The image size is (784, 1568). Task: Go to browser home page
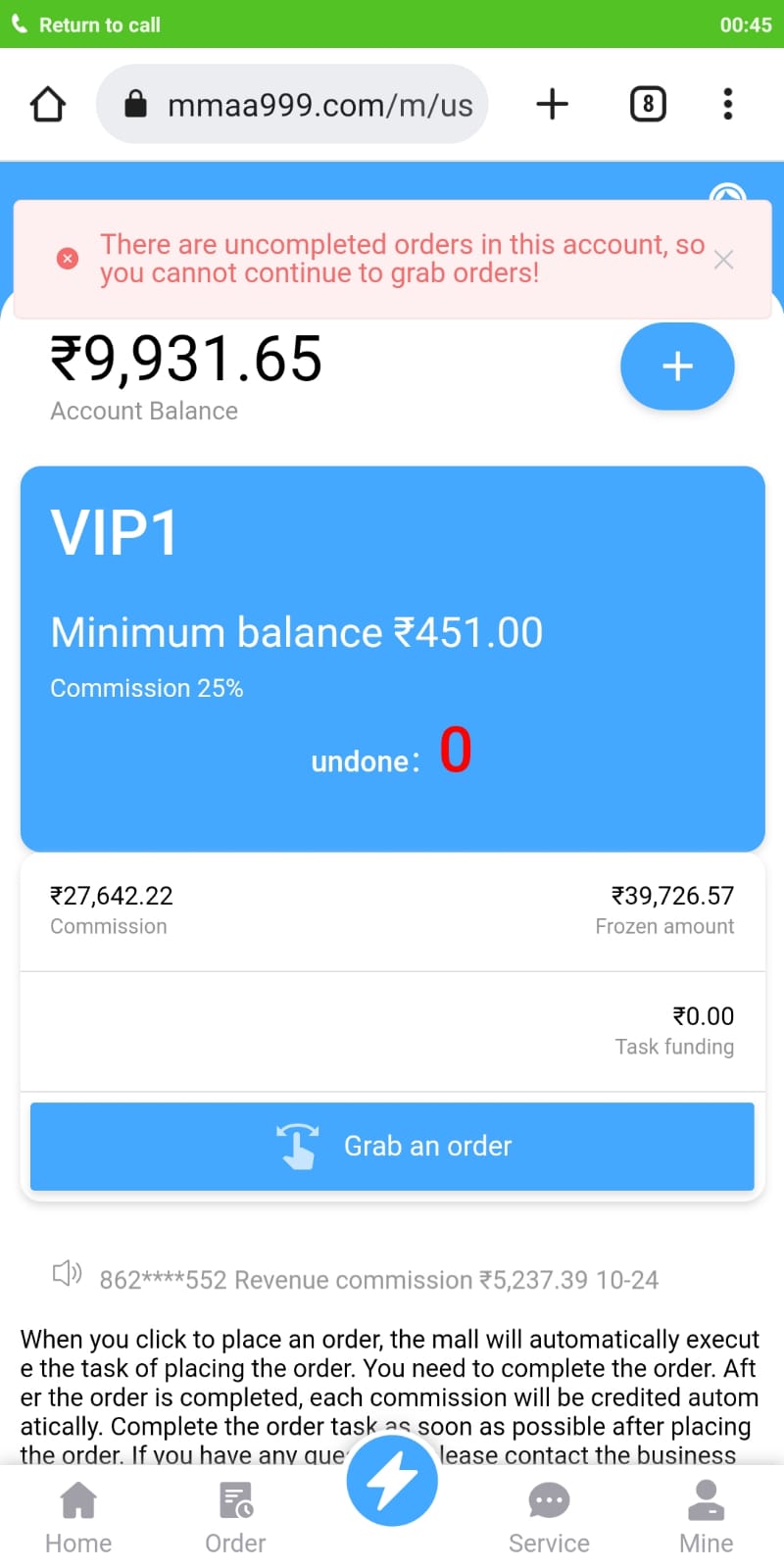[48, 104]
